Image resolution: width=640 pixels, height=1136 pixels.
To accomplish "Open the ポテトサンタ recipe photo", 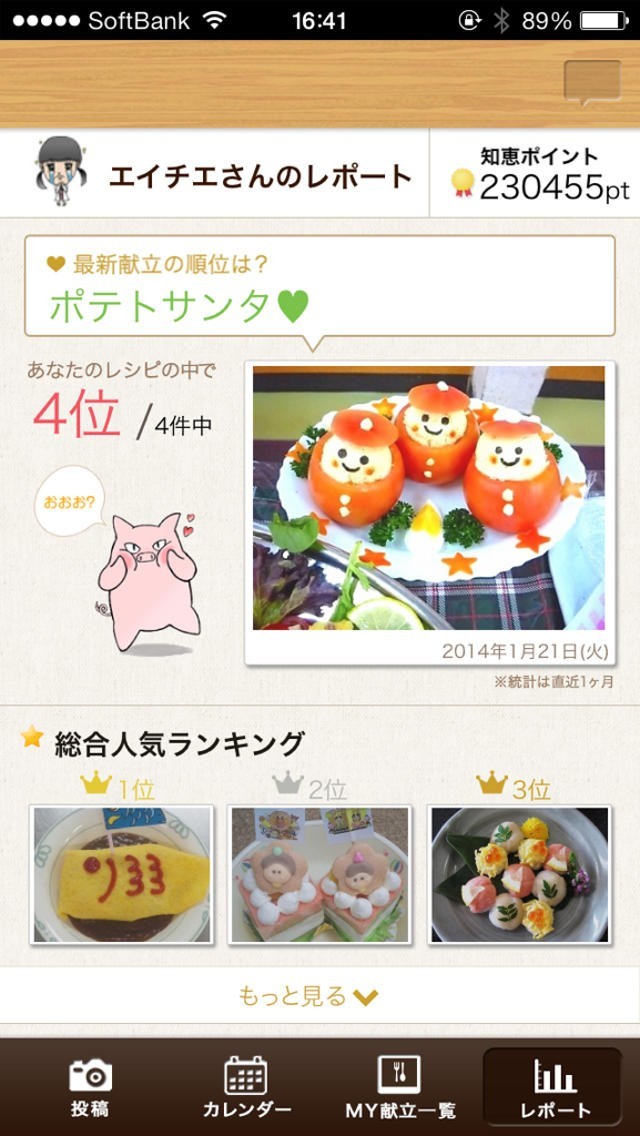I will click(x=429, y=498).
